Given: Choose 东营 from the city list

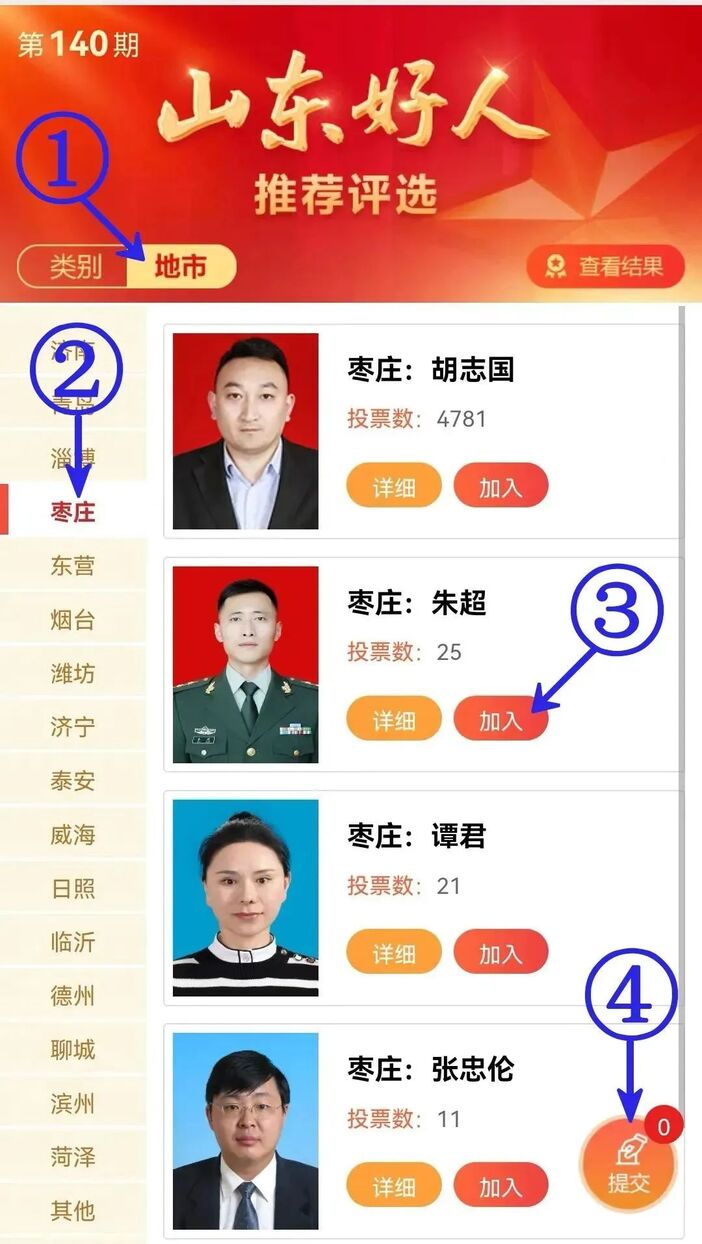Looking at the screenshot, I should click(x=73, y=565).
